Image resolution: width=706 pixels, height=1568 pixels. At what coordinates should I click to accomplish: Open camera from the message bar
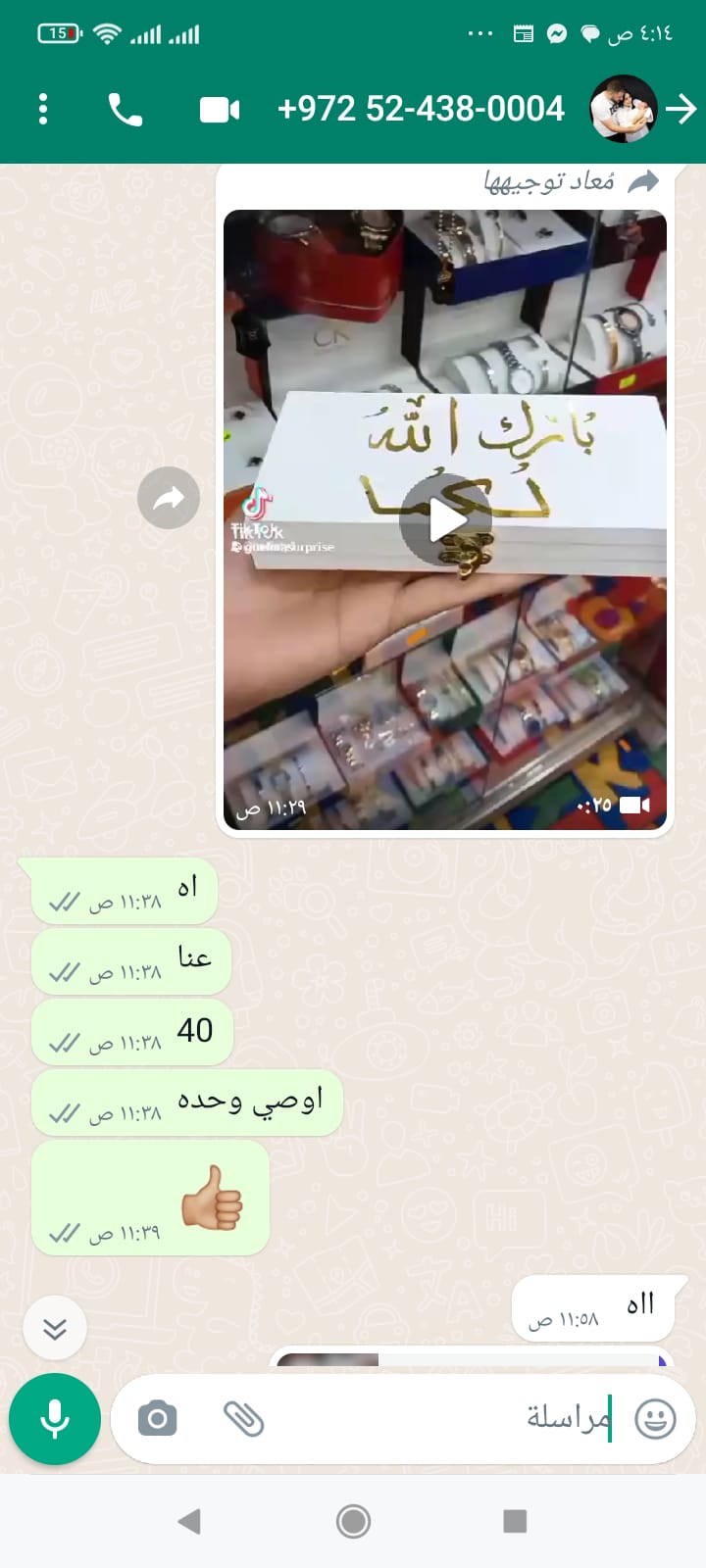coord(157,1418)
